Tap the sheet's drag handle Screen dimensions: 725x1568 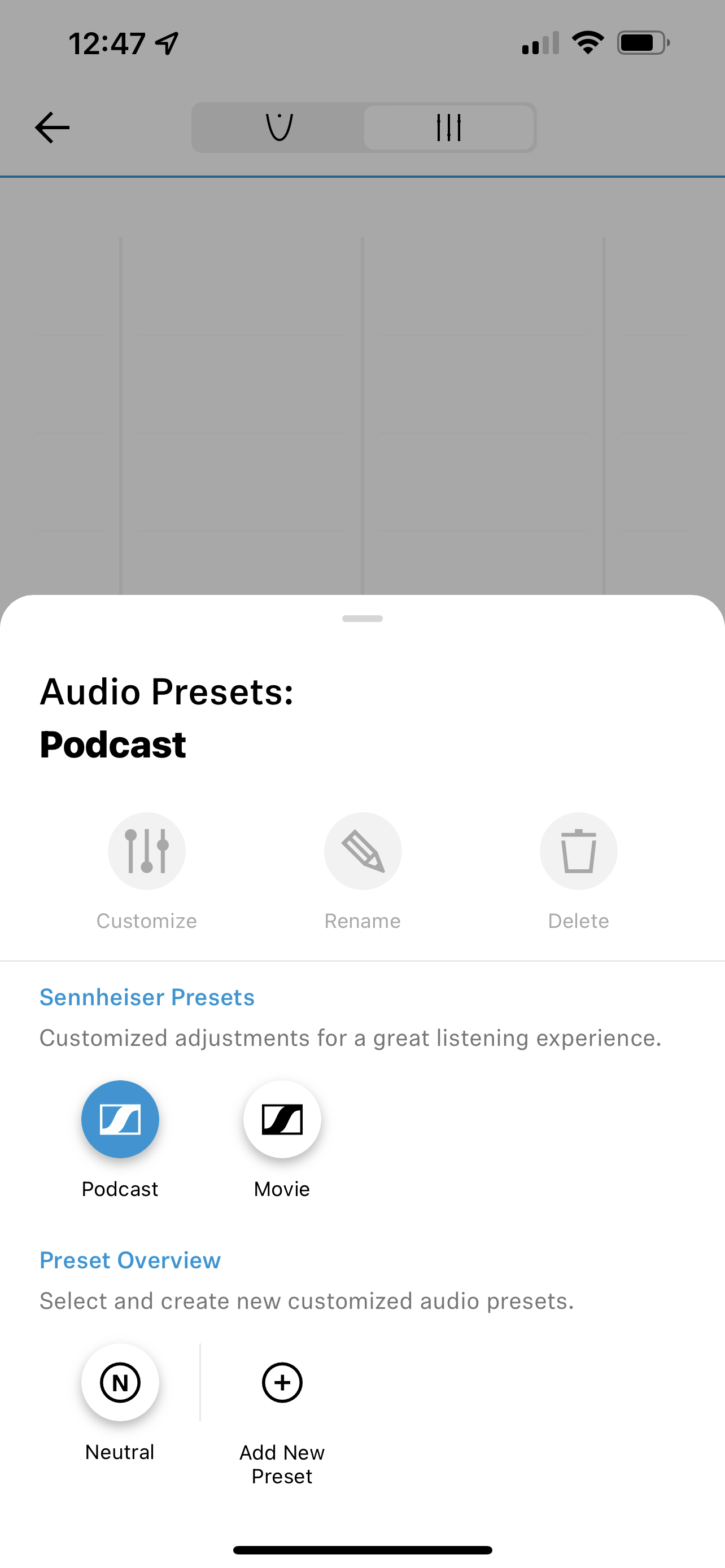(362, 619)
